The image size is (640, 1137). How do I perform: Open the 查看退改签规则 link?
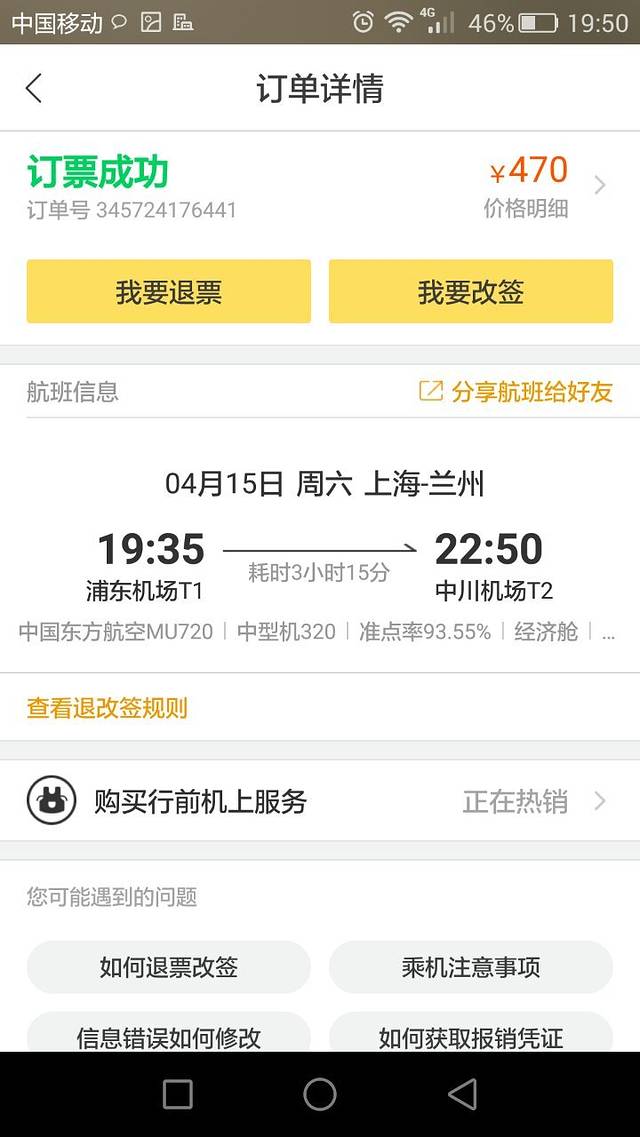pos(107,709)
